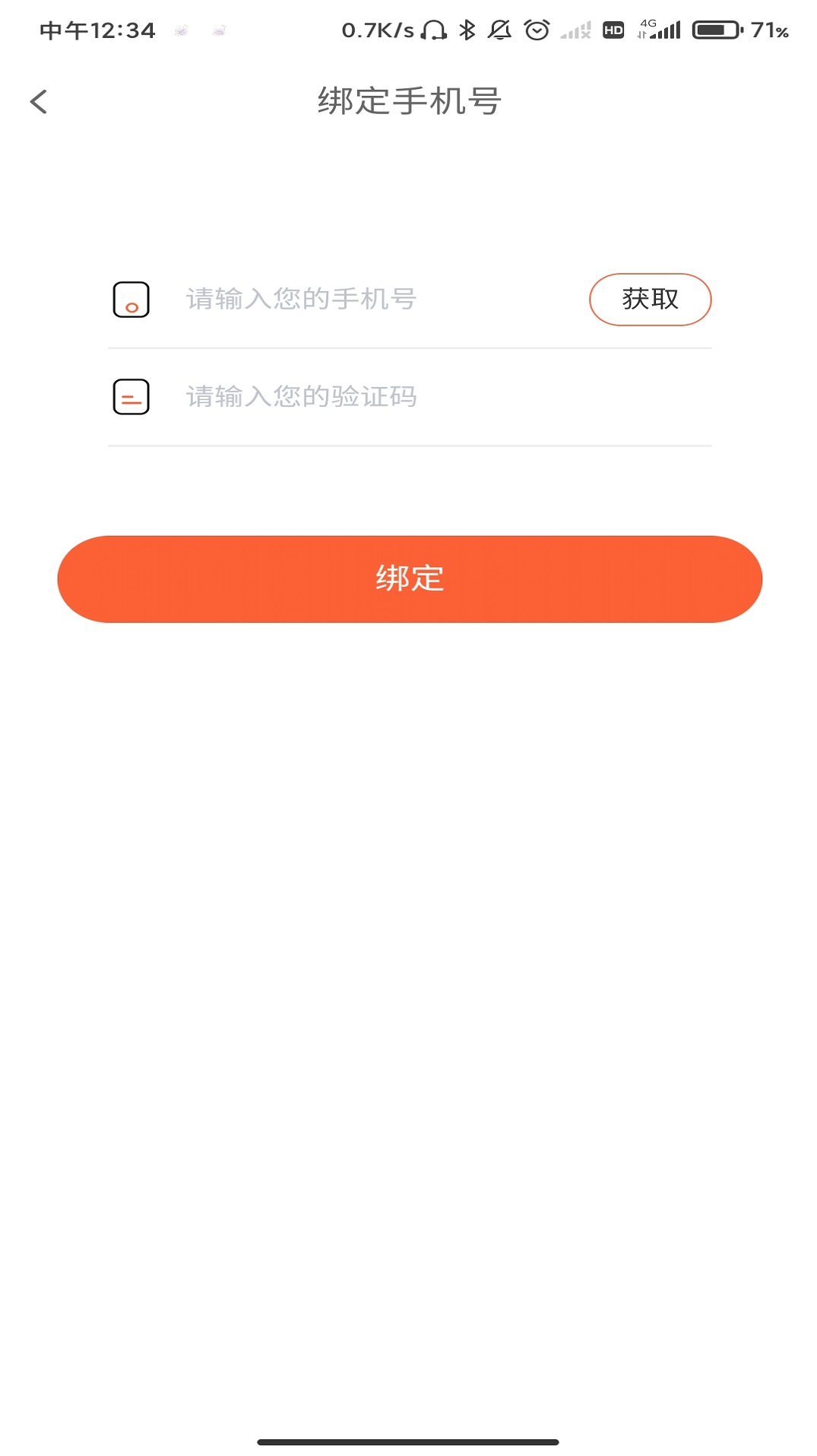Tap the back arrow to return
This screenshot has width=817, height=1456.
(x=37, y=100)
